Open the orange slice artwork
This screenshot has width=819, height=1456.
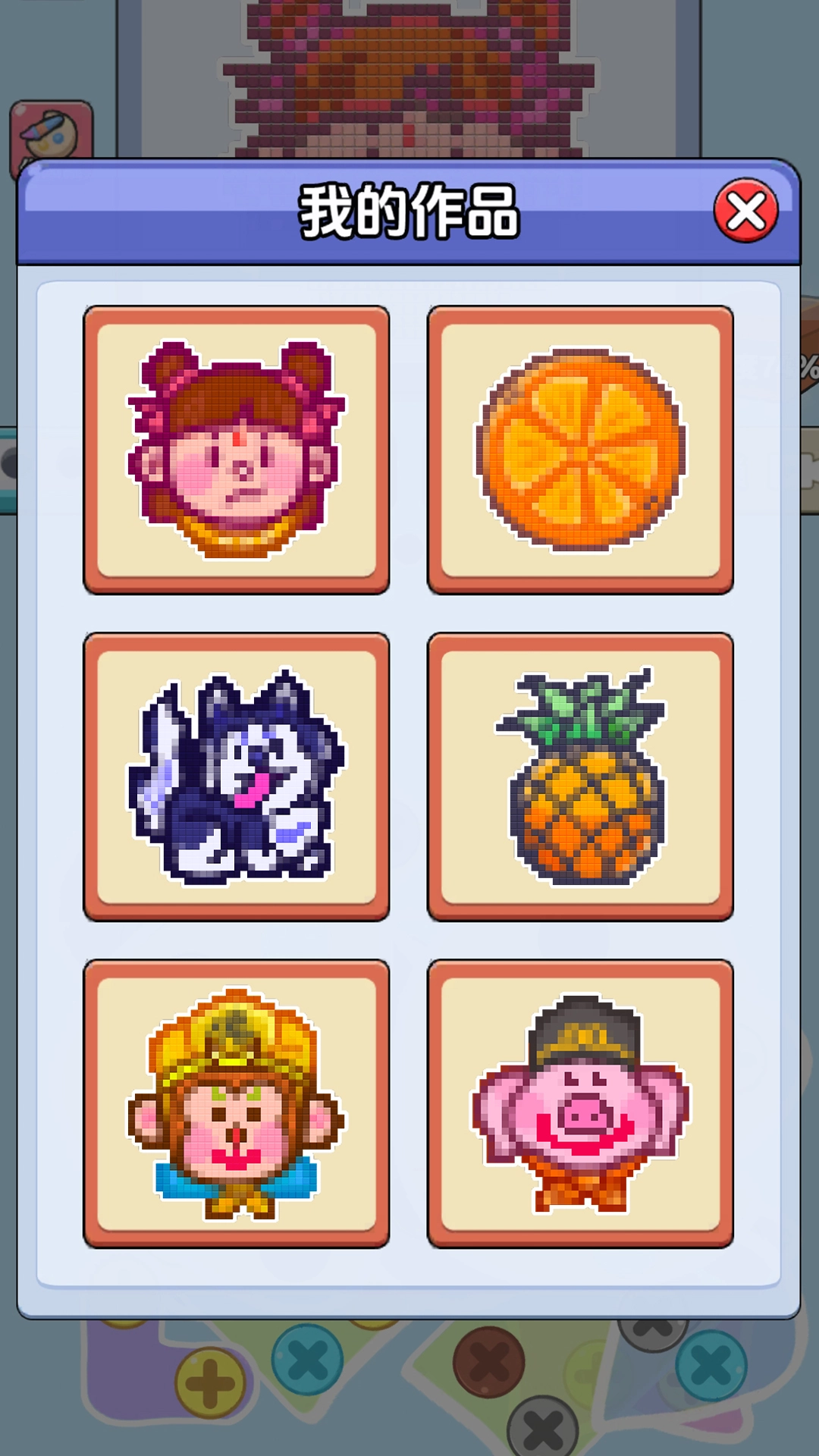click(580, 450)
